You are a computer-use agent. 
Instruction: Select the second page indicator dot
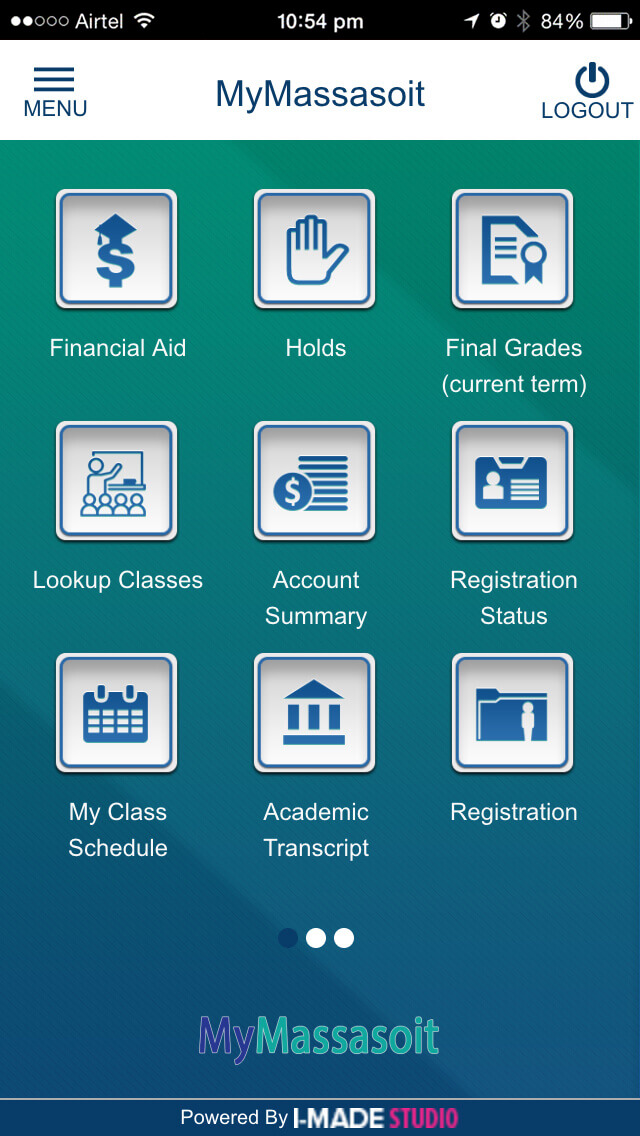point(316,938)
